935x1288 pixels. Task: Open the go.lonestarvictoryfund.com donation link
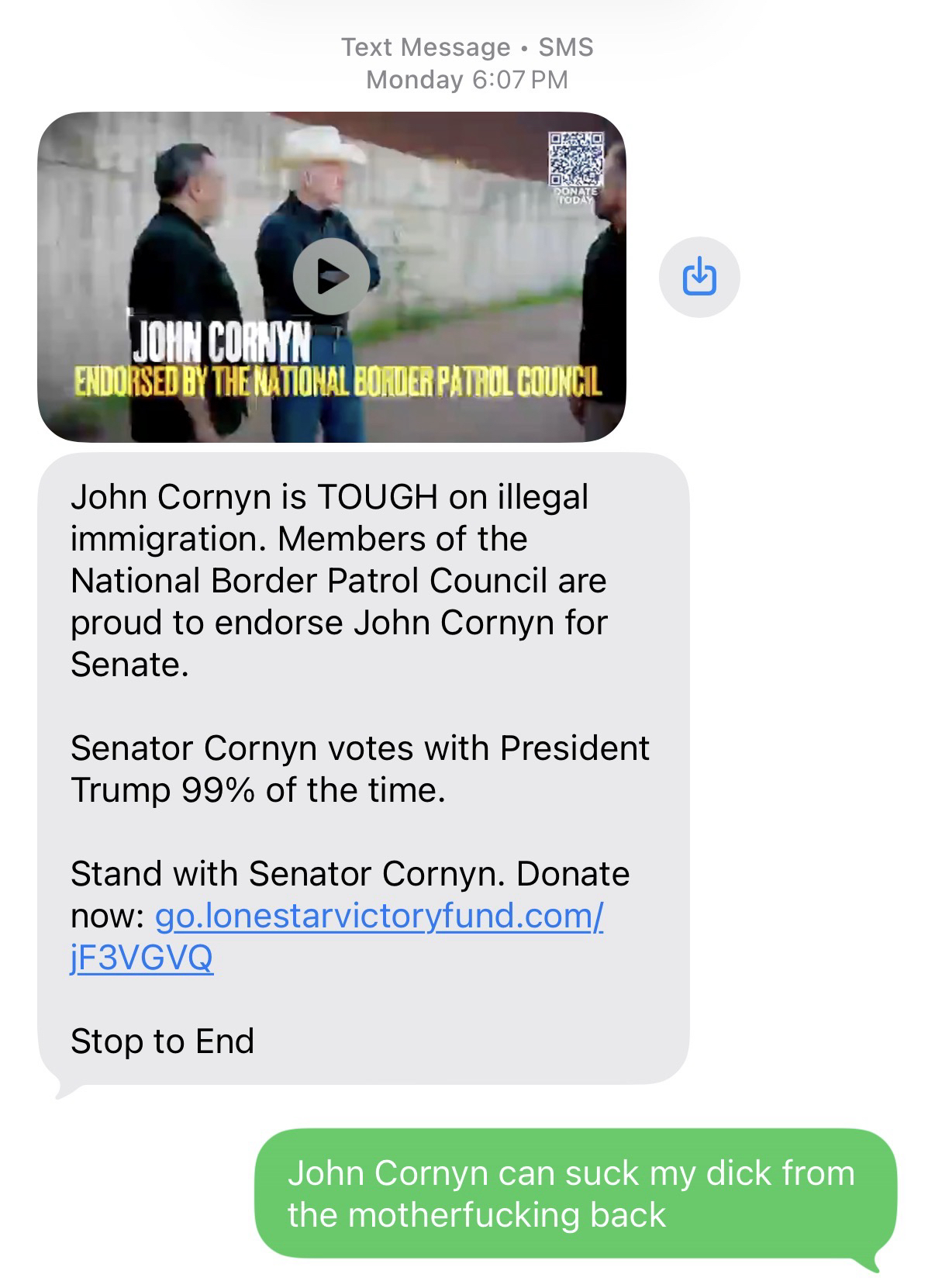pyautogui.click(x=378, y=917)
